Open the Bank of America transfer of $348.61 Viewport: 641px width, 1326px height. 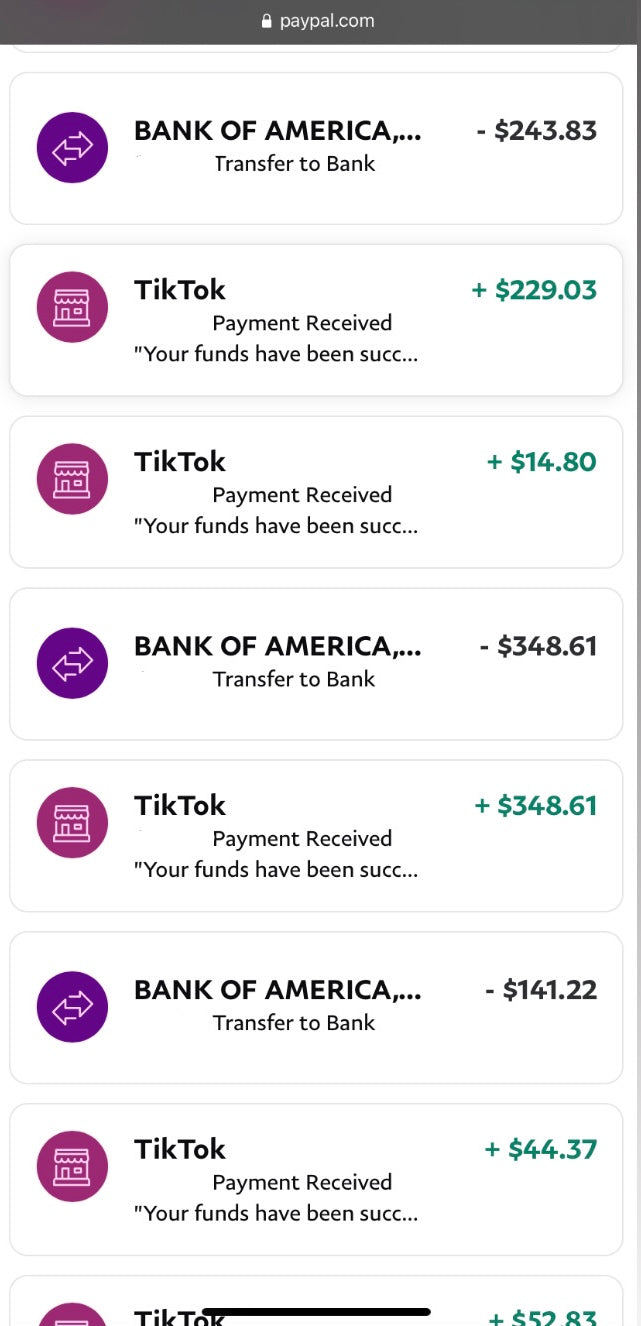point(316,664)
